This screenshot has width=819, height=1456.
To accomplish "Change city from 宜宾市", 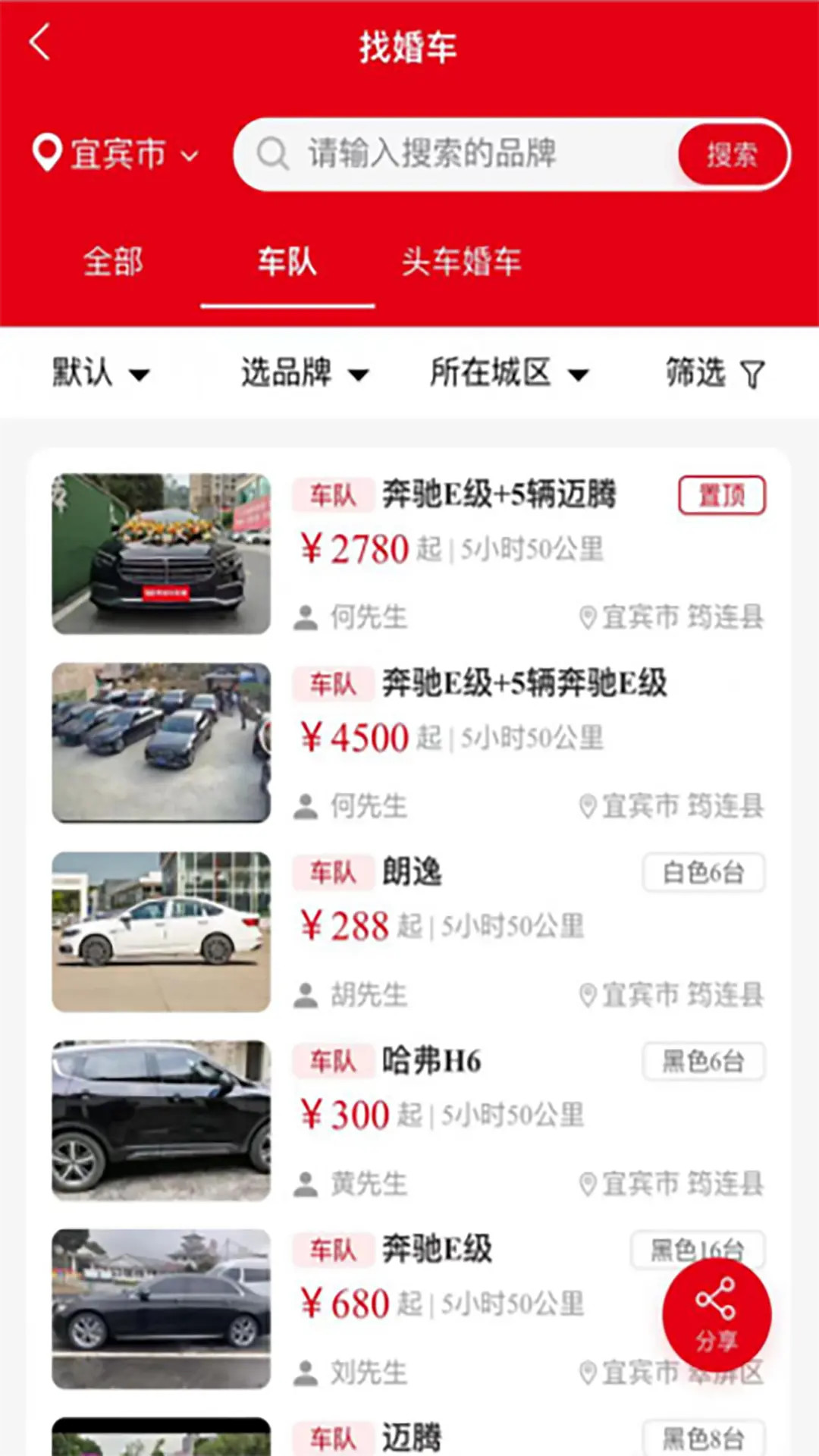I will point(115,154).
